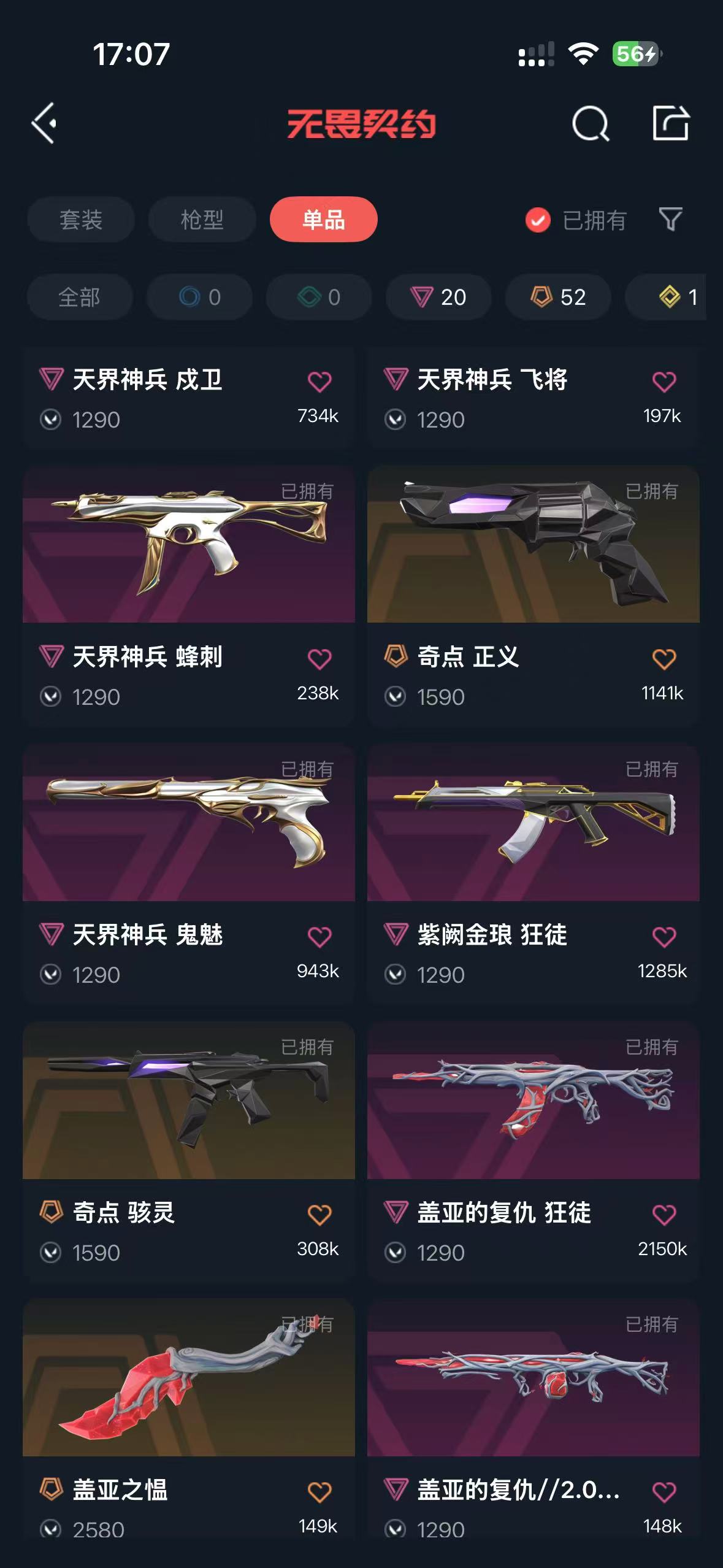
Task: Toggle the 已拥有 owned-only checkbox
Action: (538, 220)
